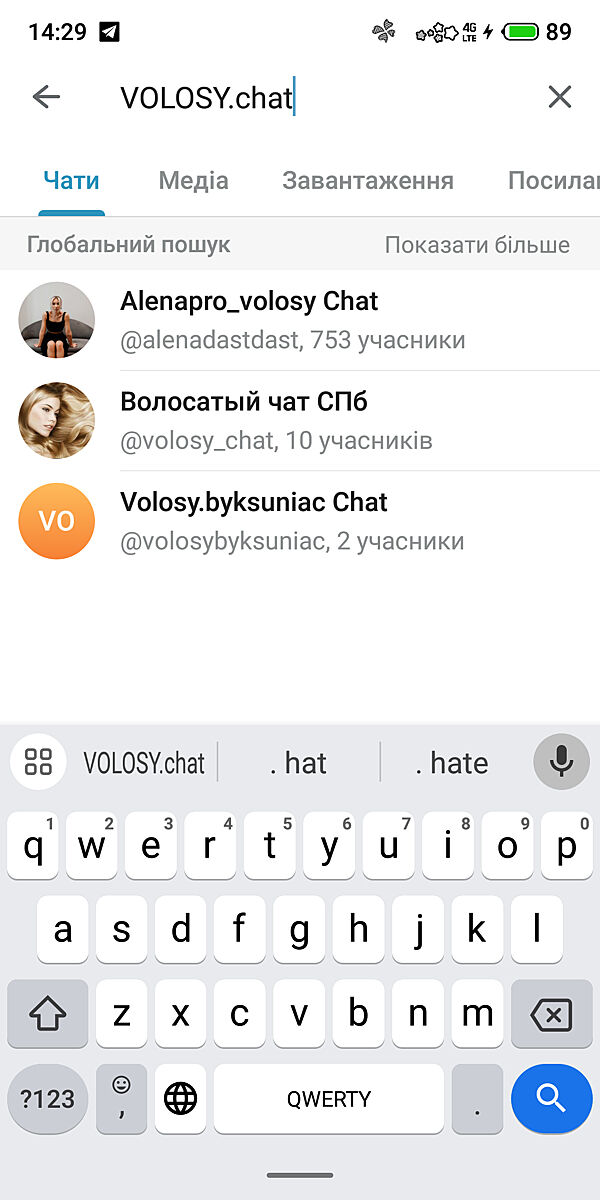Switch to the Завантаження tab

[x=367, y=181]
